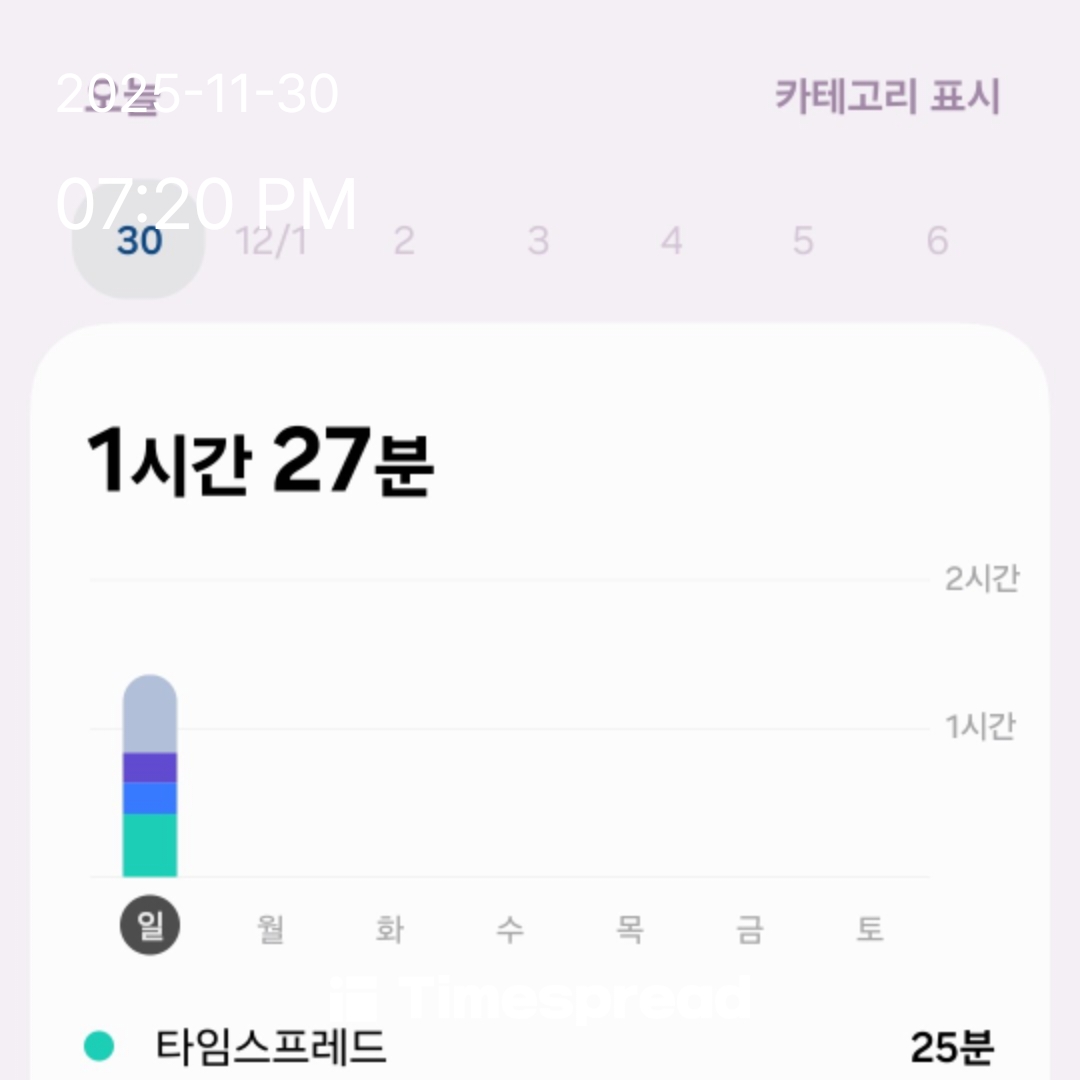Screen dimensions: 1080x1080
Task: Tap the 카테고리 표시 button
Action: [x=887, y=96]
